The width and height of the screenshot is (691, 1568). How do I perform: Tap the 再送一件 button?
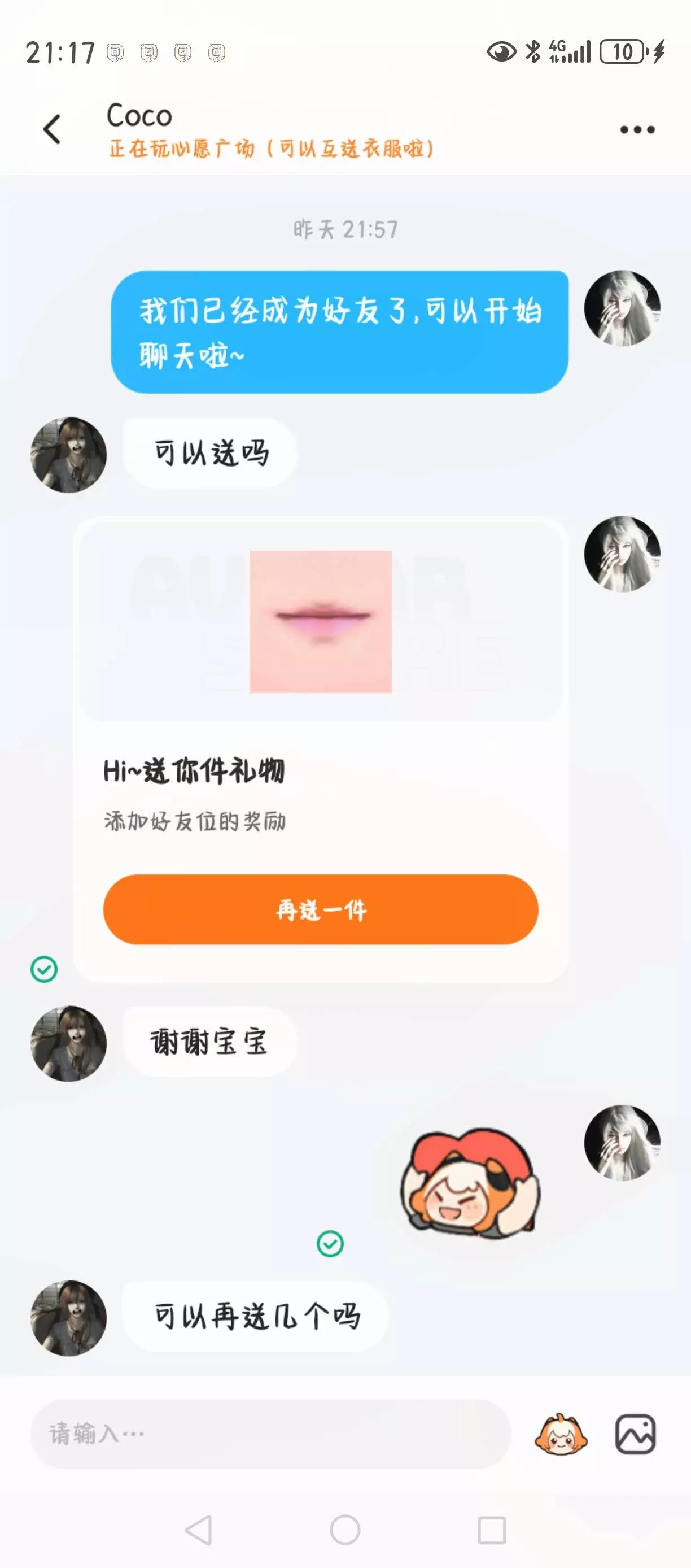coord(321,909)
